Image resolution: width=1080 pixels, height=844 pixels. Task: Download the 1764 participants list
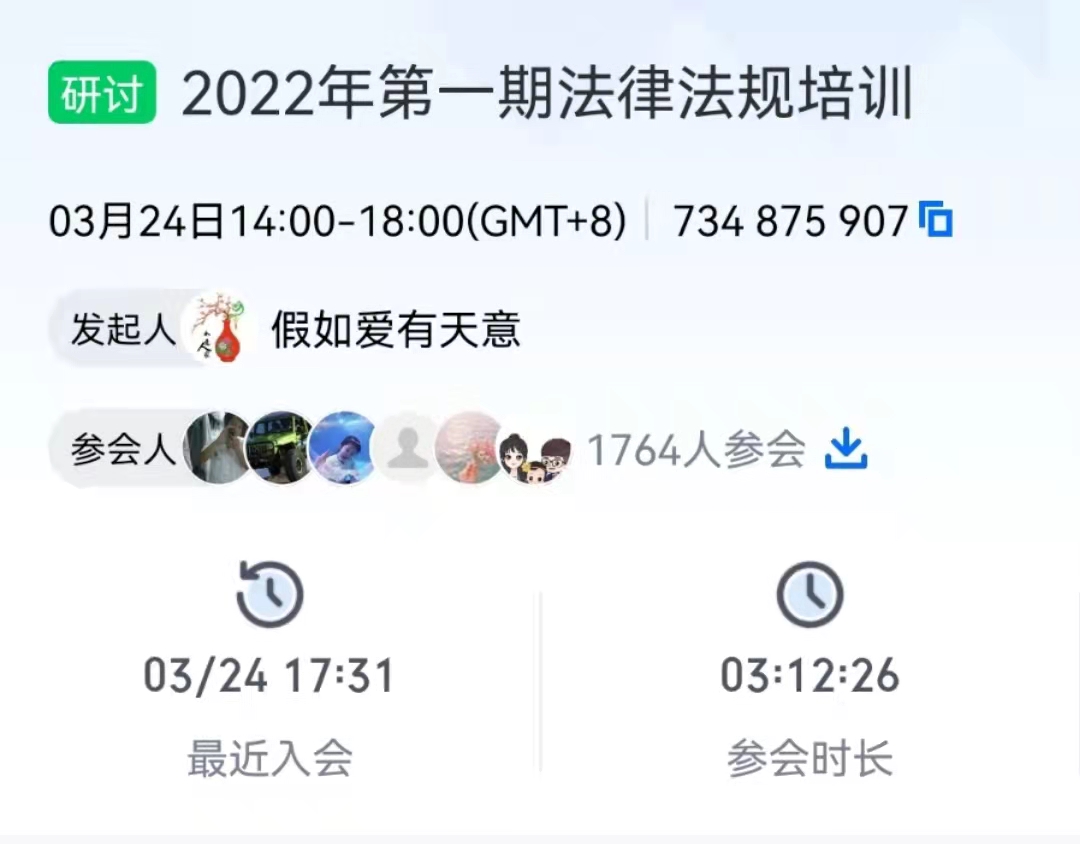846,450
